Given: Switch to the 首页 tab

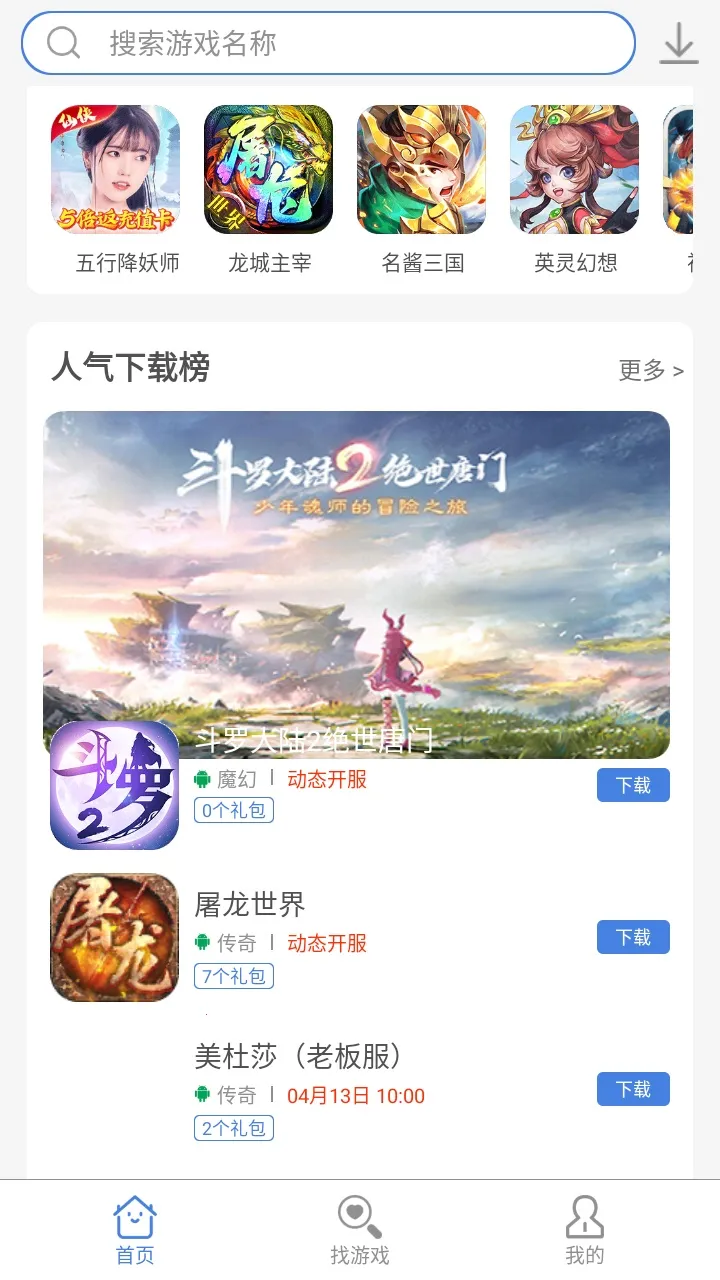Looking at the screenshot, I should (x=135, y=1230).
